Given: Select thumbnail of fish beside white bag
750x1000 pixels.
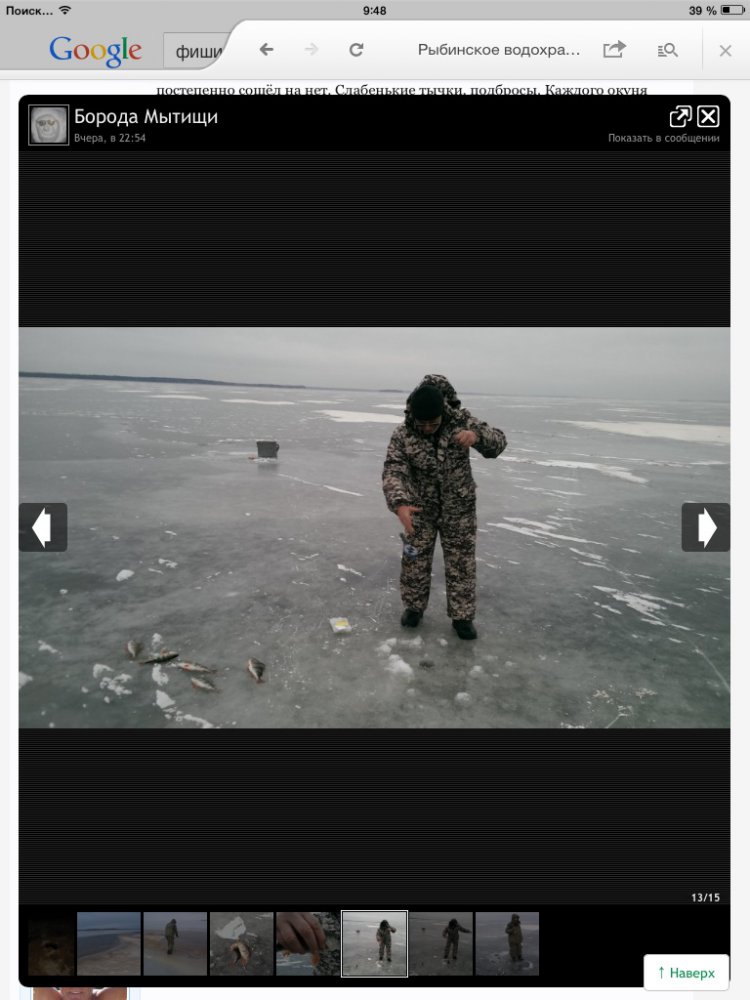Looking at the screenshot, I should (241, 944).
